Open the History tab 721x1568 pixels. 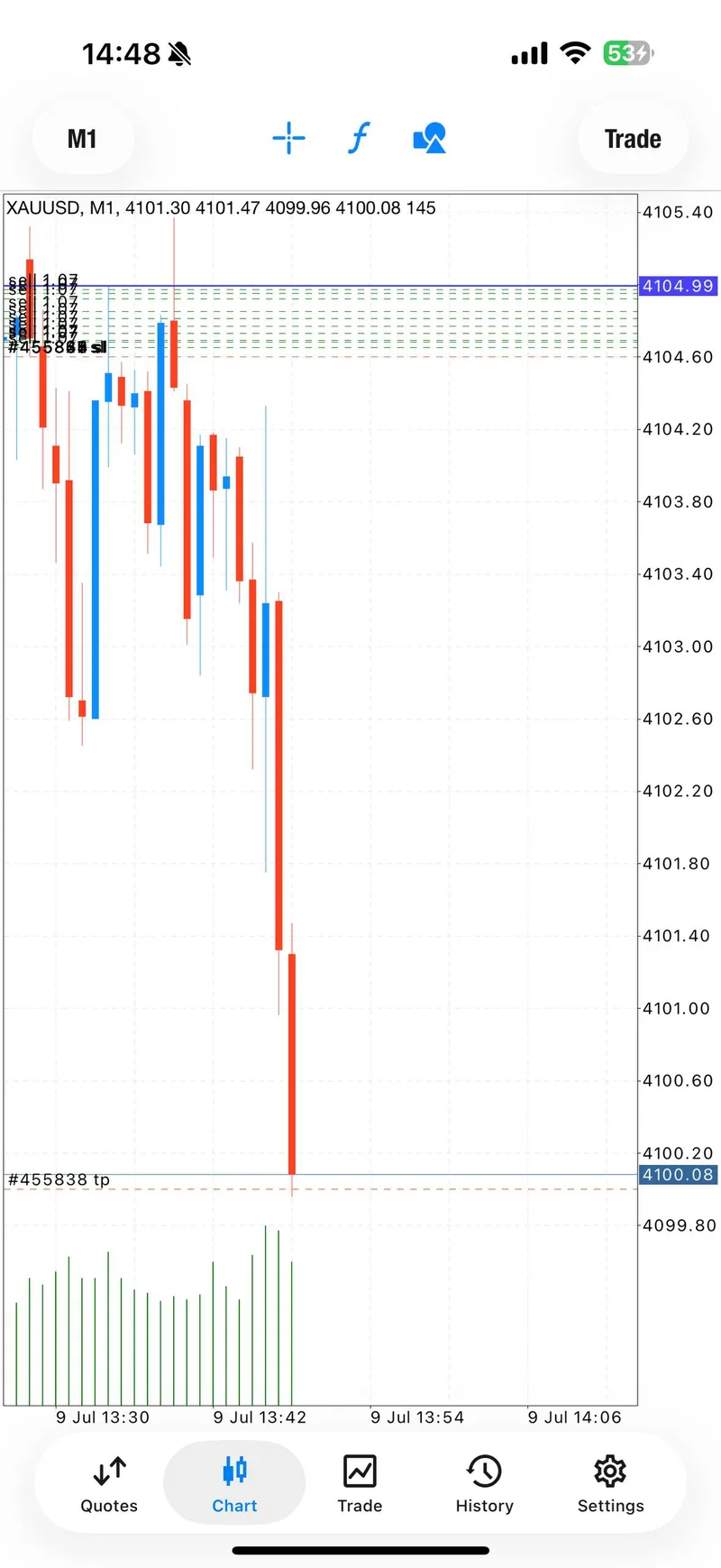485,1483
